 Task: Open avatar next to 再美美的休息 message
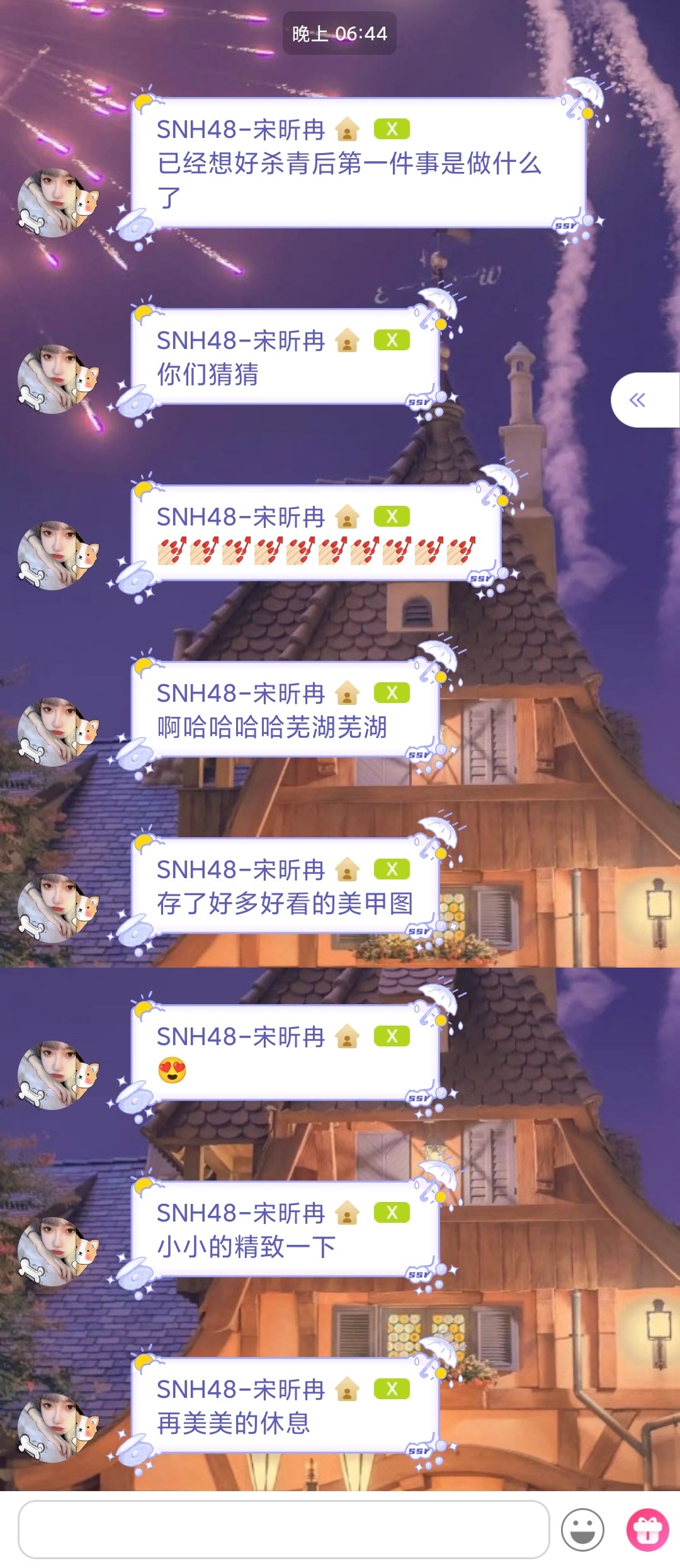pos(58,1428)
